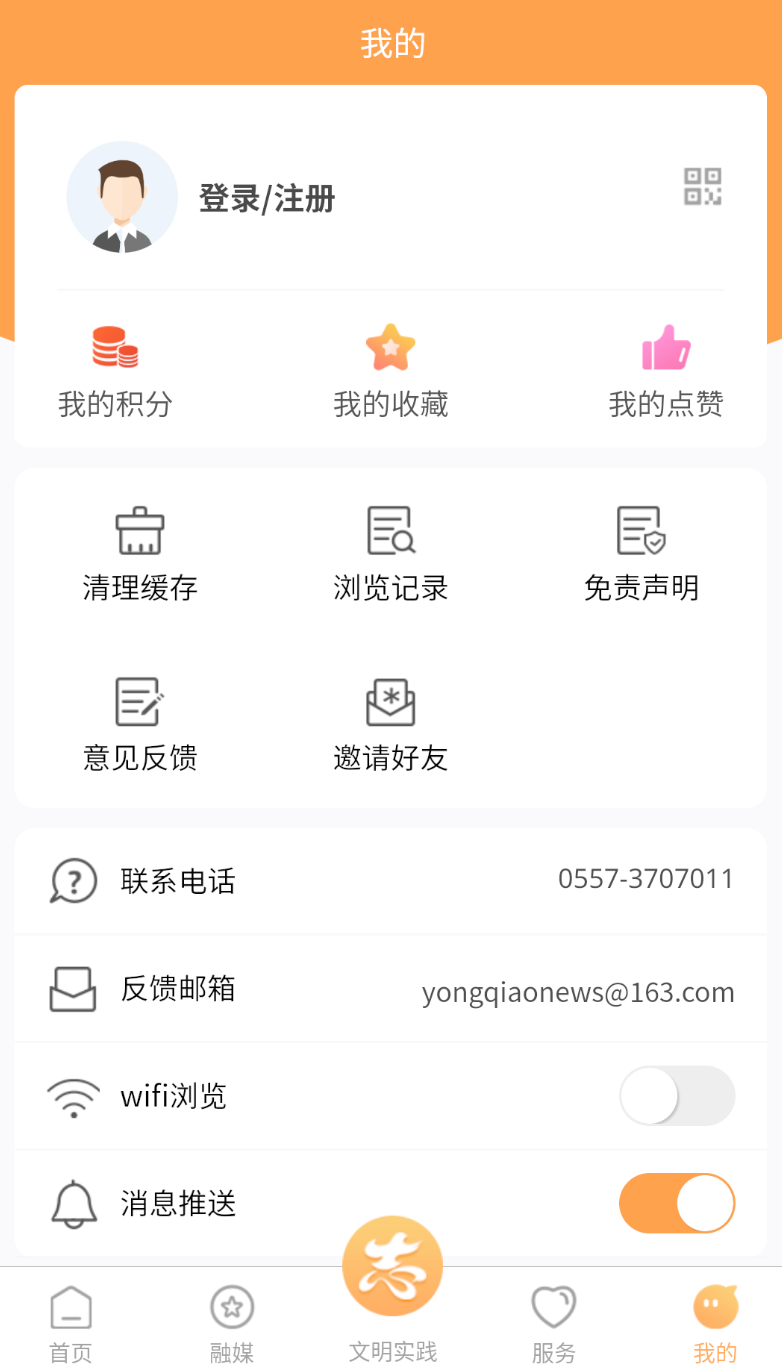Select 邀请好友 to invite friends
Viewport: 782px width, 1365px height.
click(390, 724)
